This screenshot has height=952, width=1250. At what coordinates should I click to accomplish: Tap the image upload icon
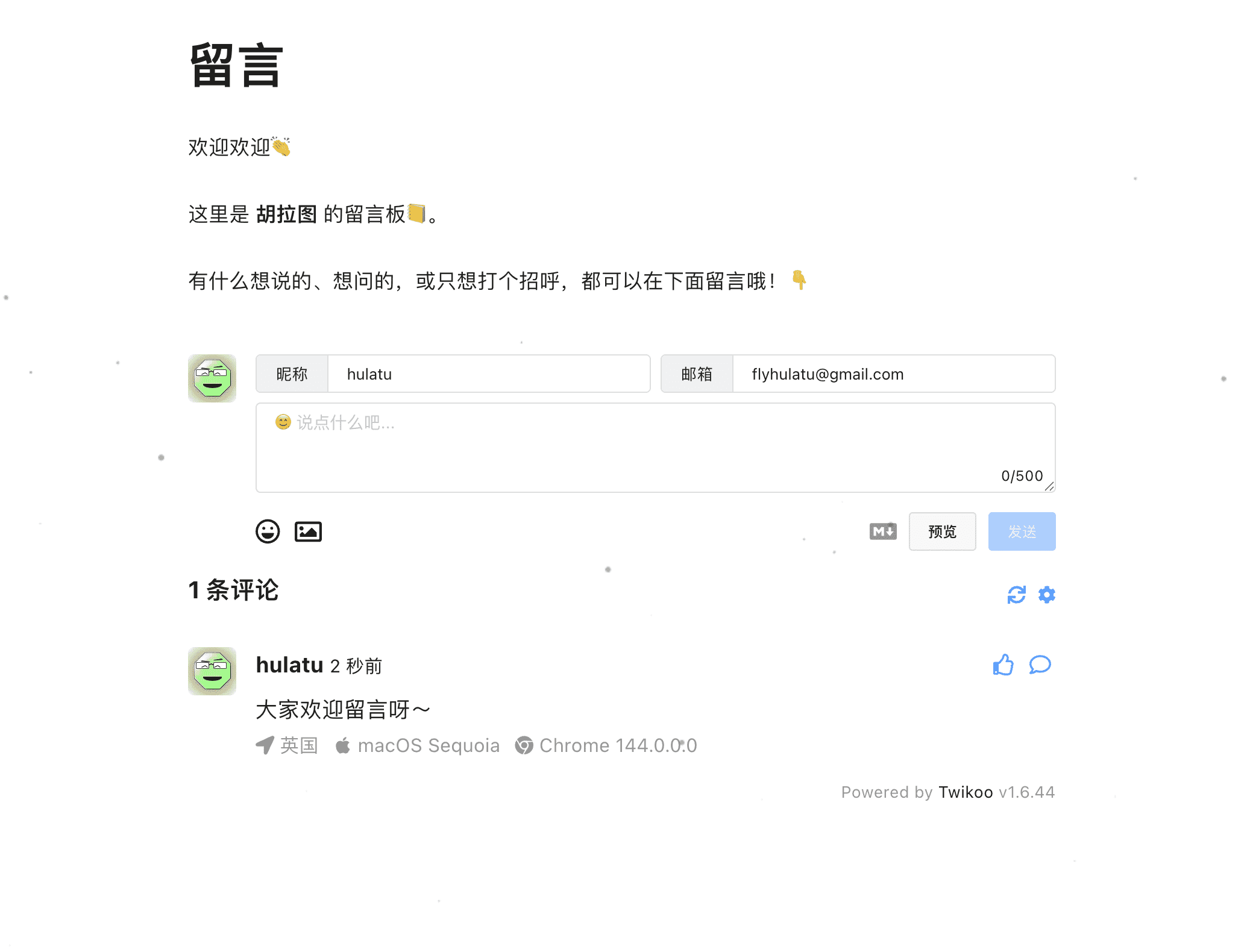308,531
